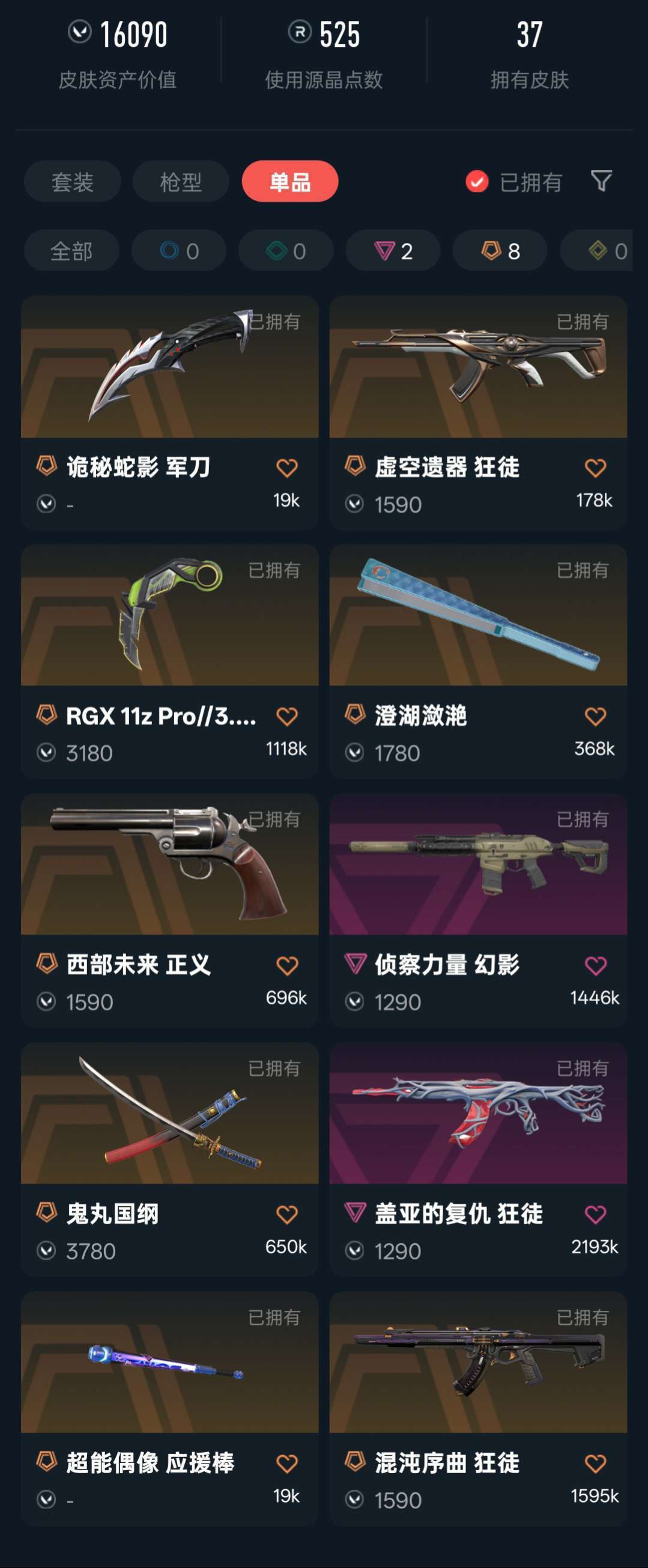Image resolution: width=648 pixels, height=1568 pixels.
Task: Select the 单品 tab
Action: point(290,181)
